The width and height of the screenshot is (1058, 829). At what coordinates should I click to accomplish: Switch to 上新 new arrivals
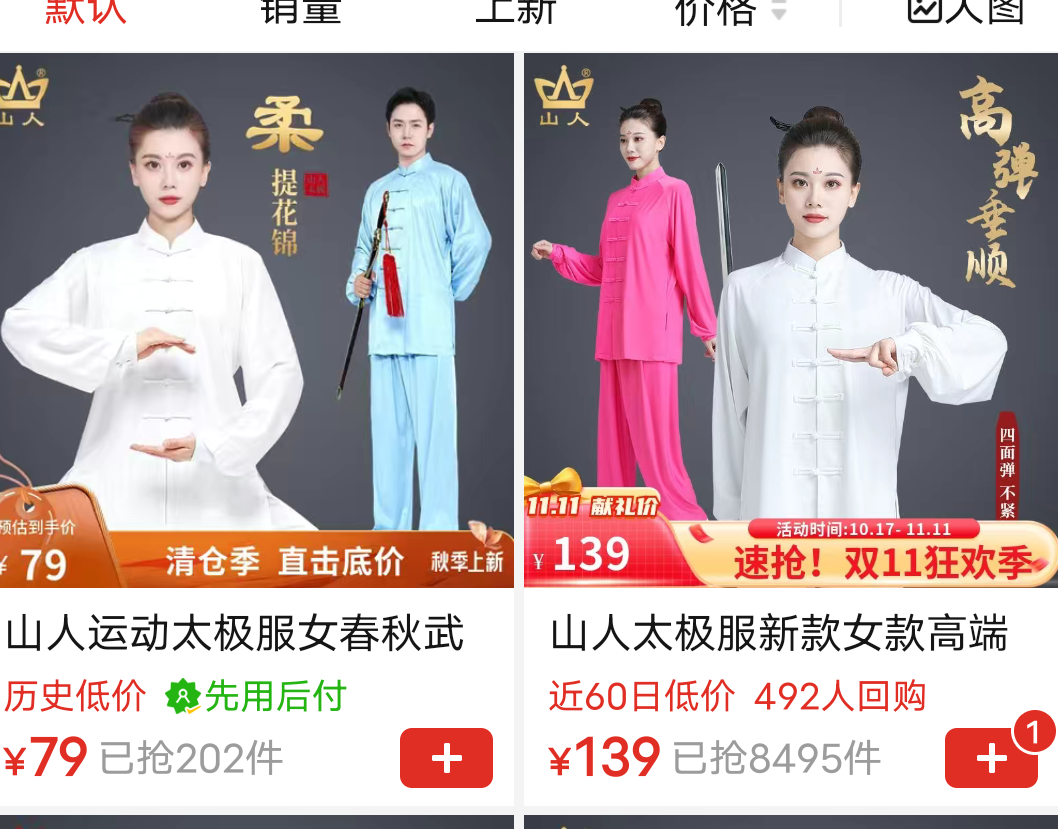coord(516,10)
